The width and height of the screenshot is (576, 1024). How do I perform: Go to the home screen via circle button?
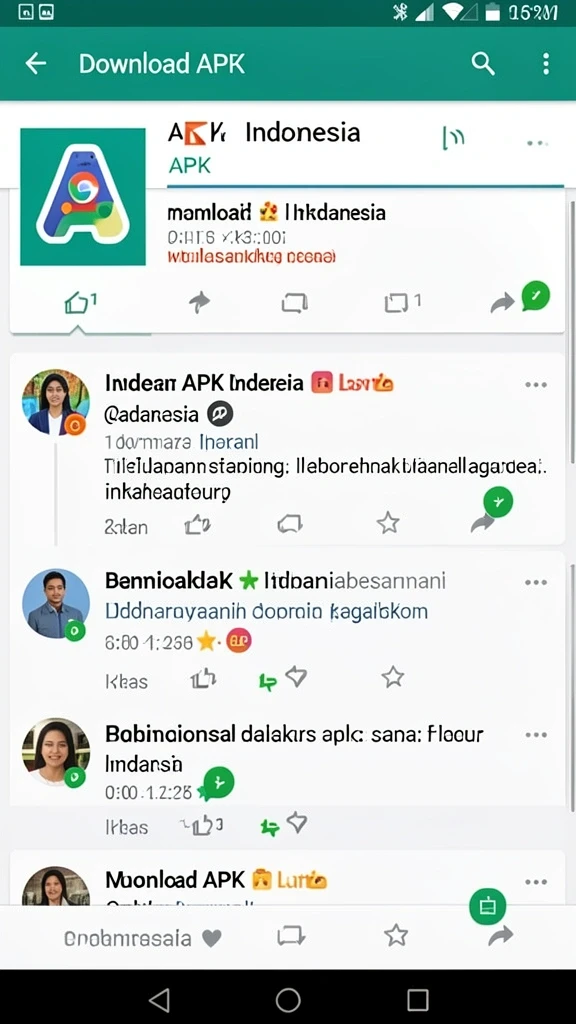click(288, 1000)
